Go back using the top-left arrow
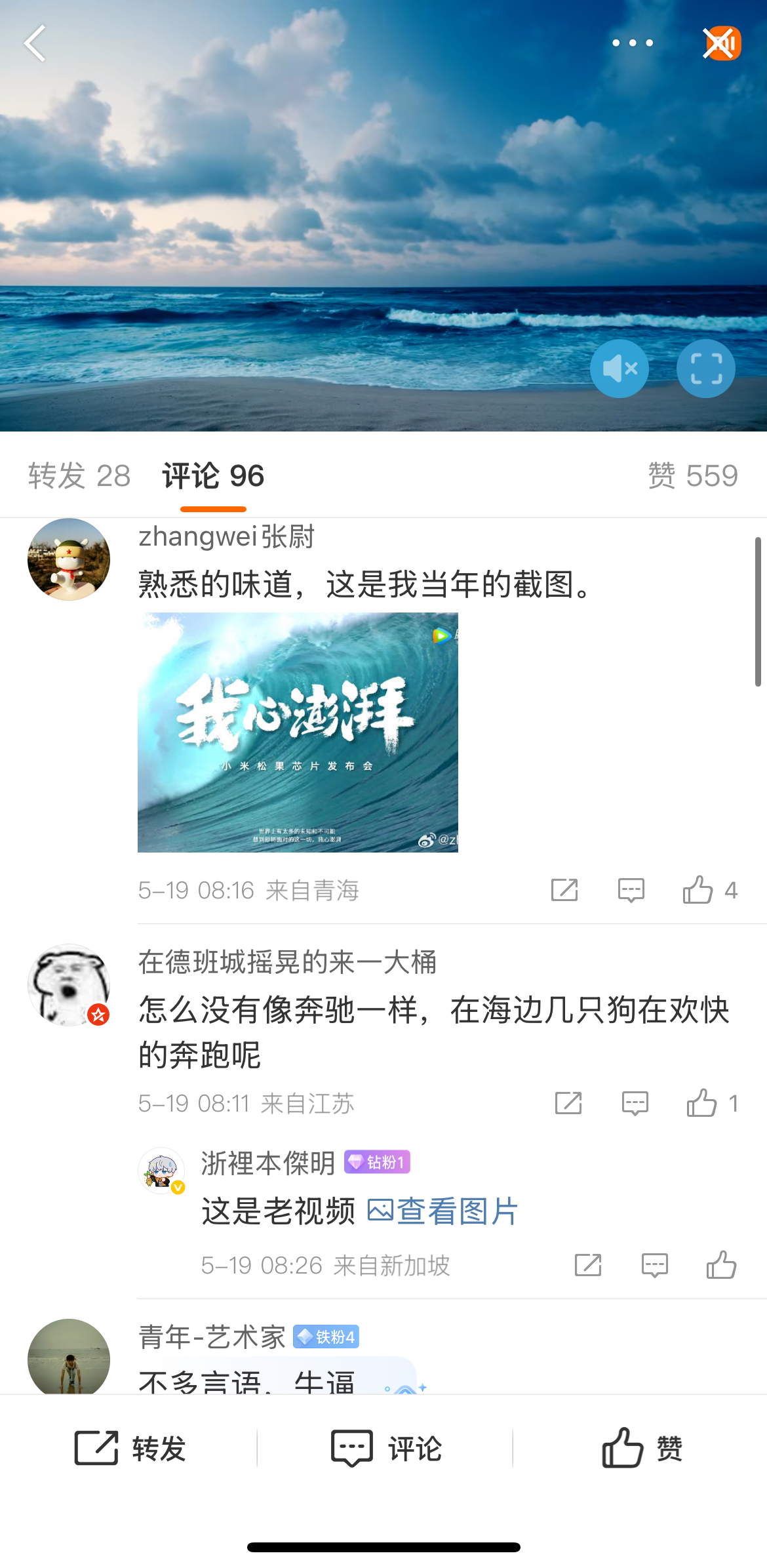Viewport: 767px width, 1568px height. 35,43
